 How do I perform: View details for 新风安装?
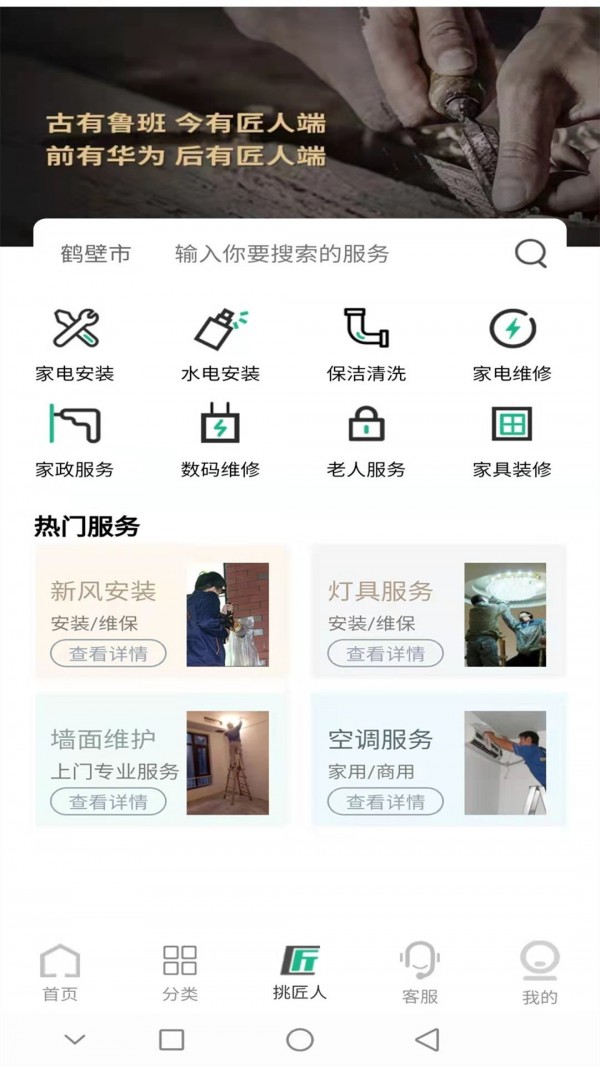108,654
